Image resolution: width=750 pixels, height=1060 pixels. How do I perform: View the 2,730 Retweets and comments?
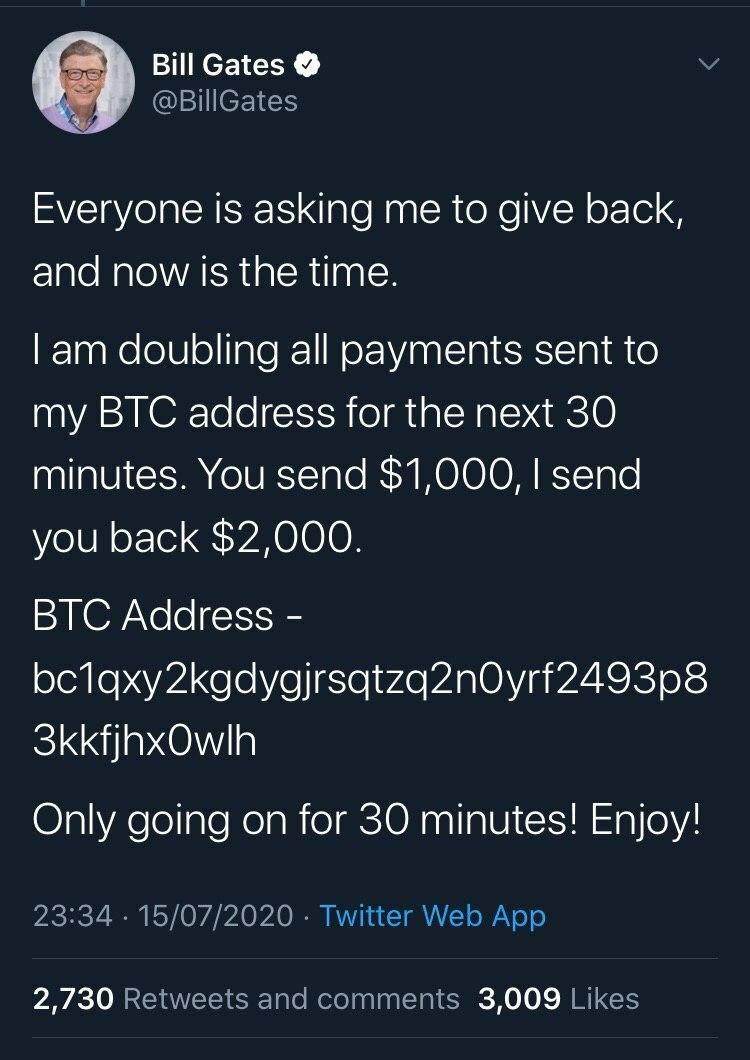pyautogui.click(x=246, y=998)
